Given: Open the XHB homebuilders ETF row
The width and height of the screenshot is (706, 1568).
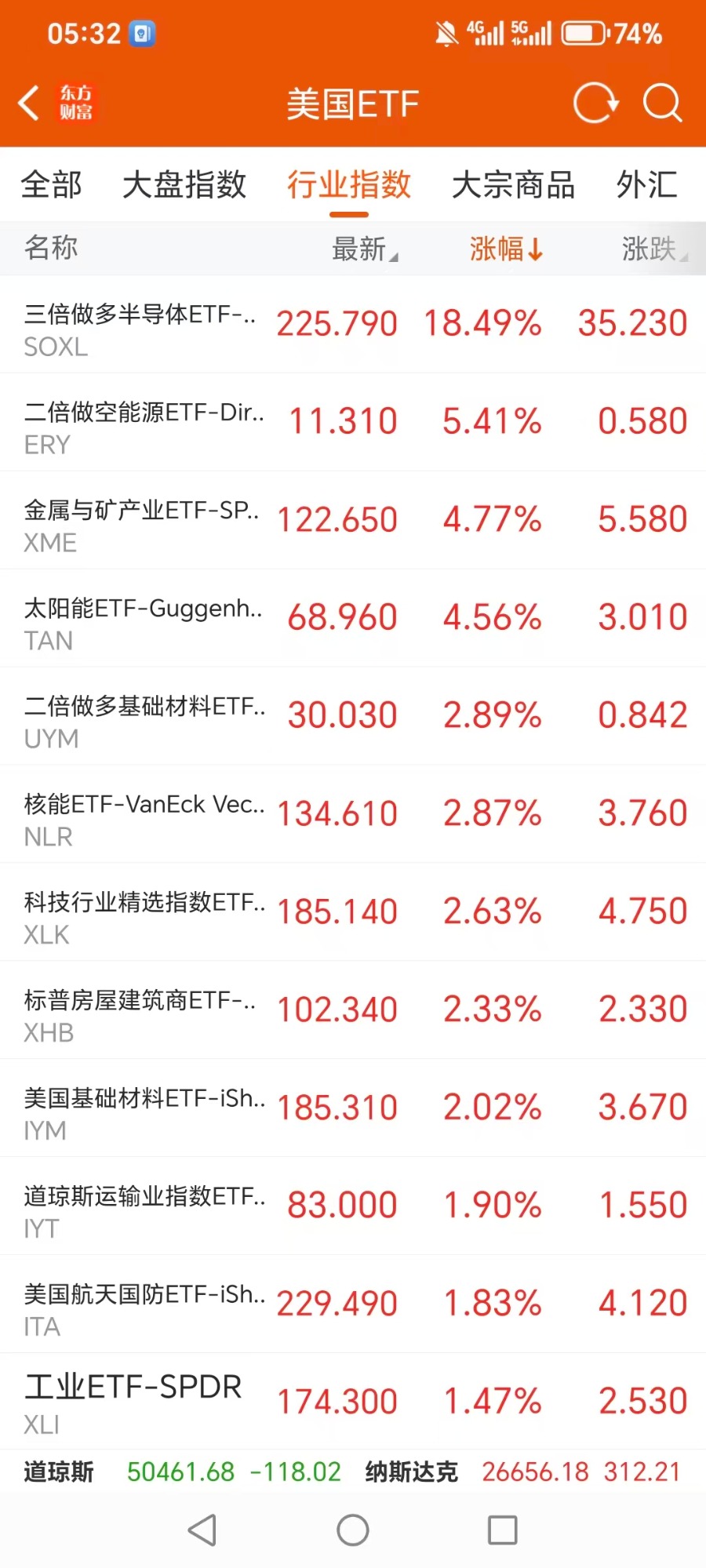Looking at the screenshot, I should (353, 1010).
